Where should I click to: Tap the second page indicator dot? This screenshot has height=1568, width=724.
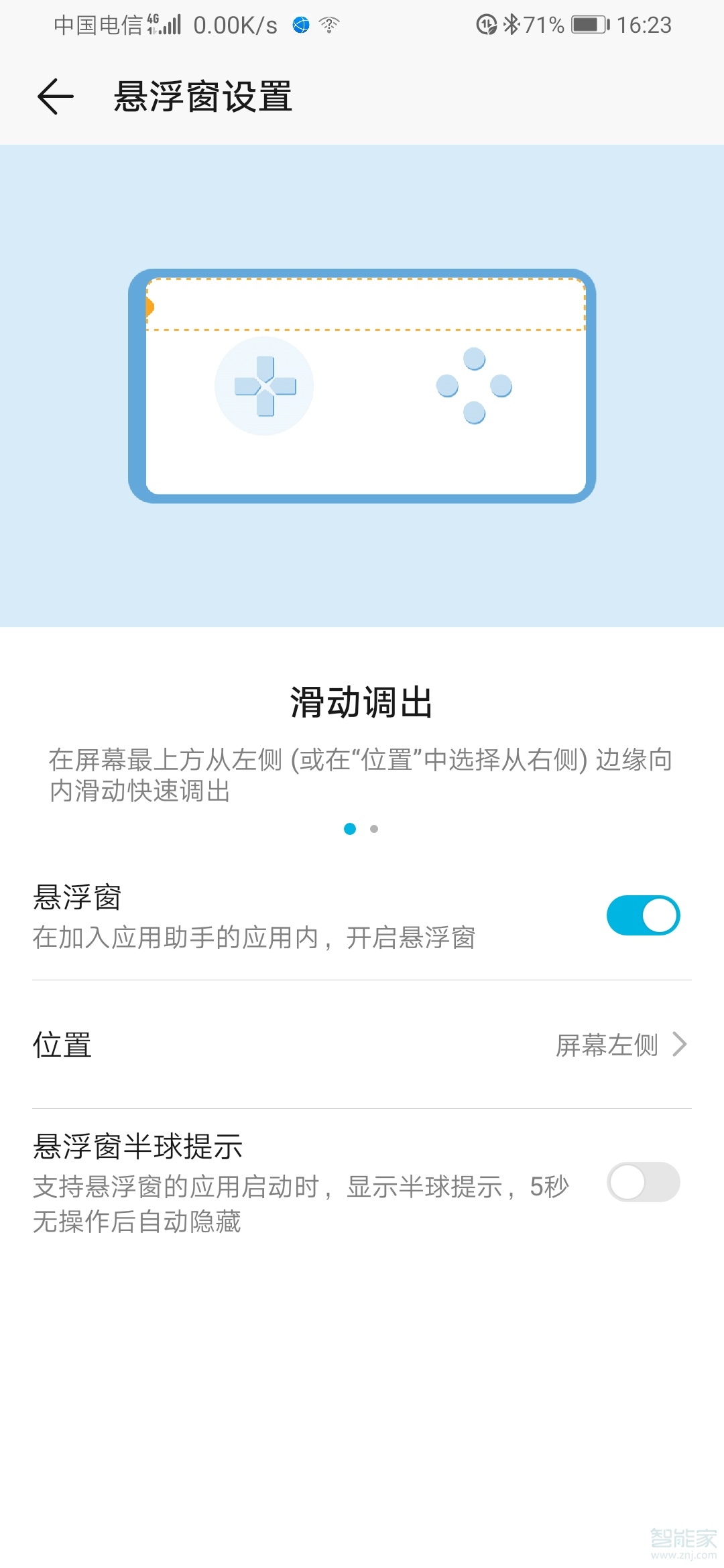(x=373, y=829)
